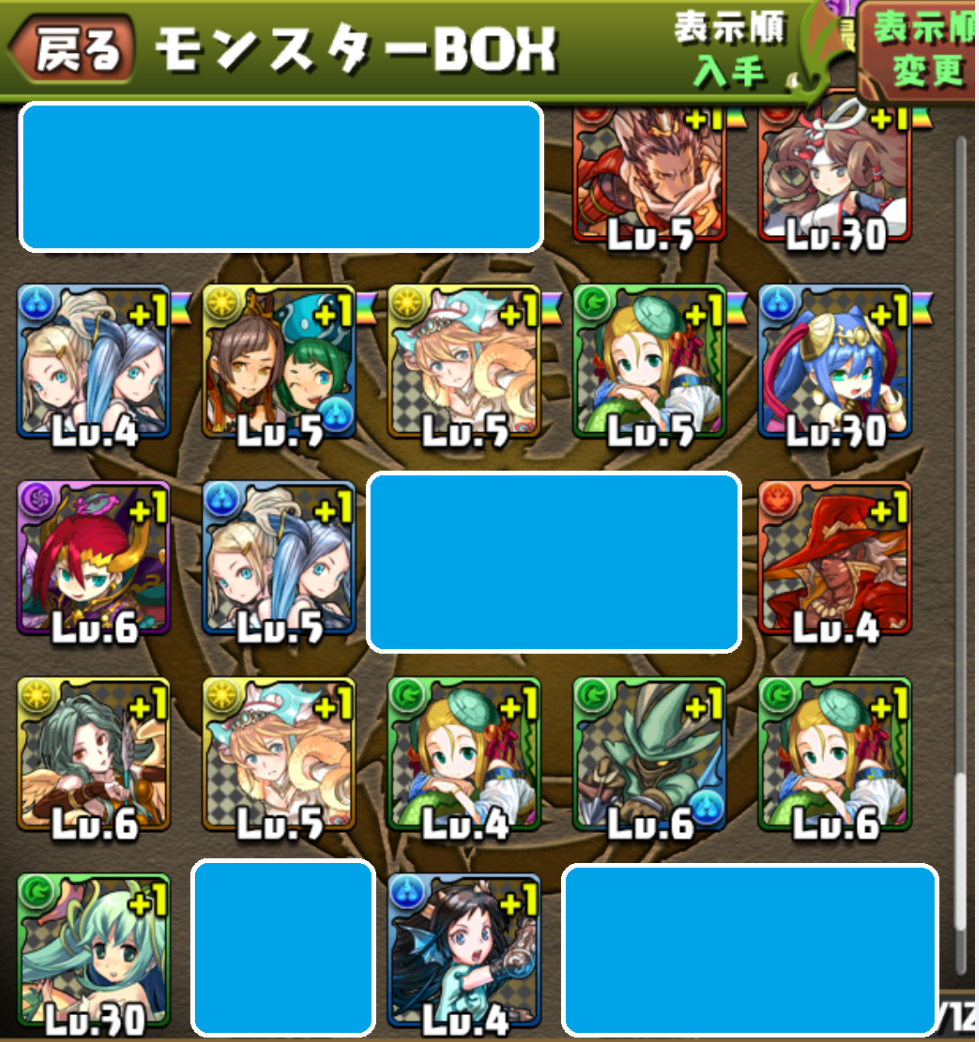Viewport: 979px width, 1042px height.
Task: Select the green-haired winged angel Lv.6
Action: point(94,754)
